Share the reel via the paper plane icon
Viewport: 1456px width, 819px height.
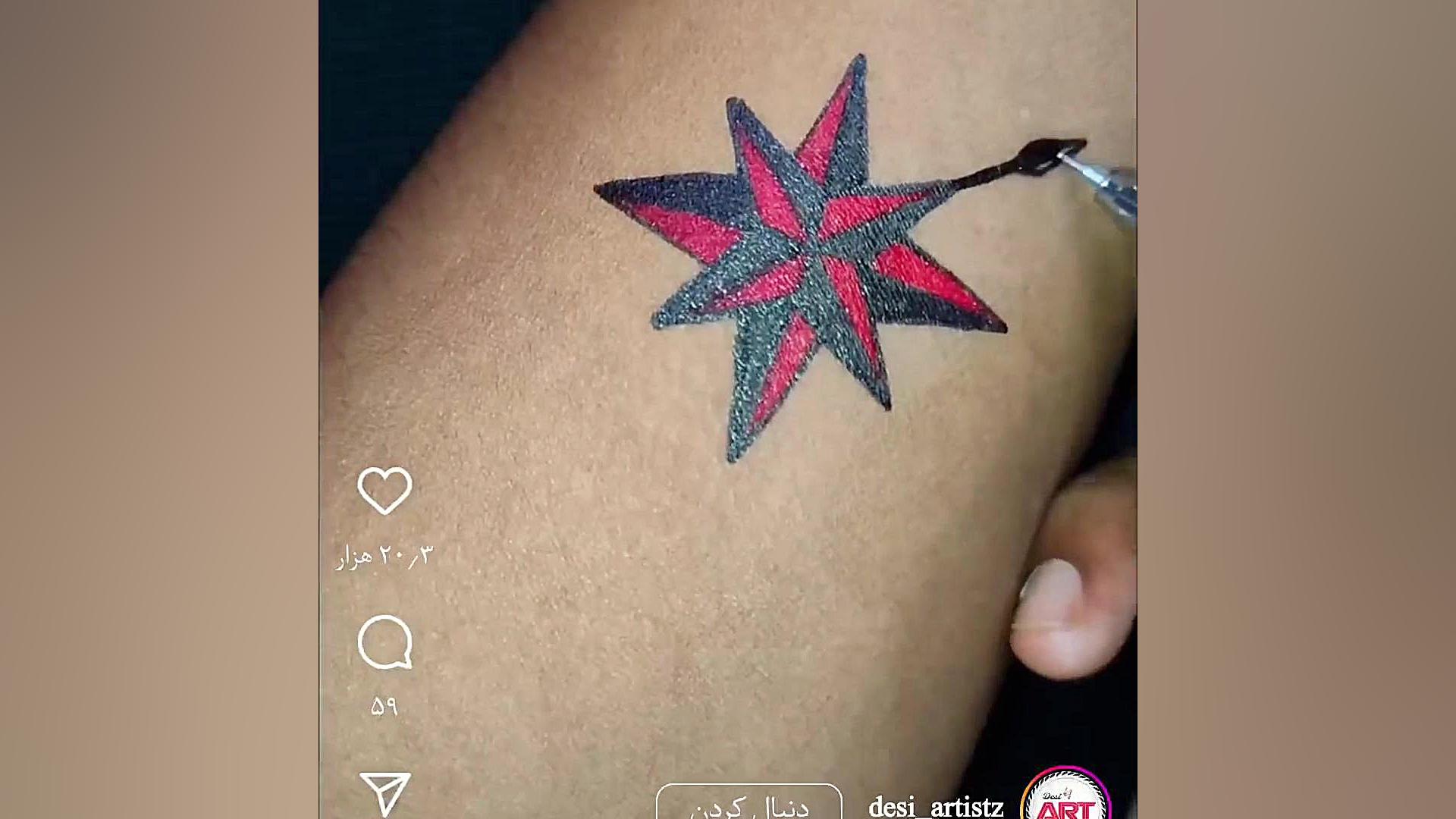[x=385, y=792]
